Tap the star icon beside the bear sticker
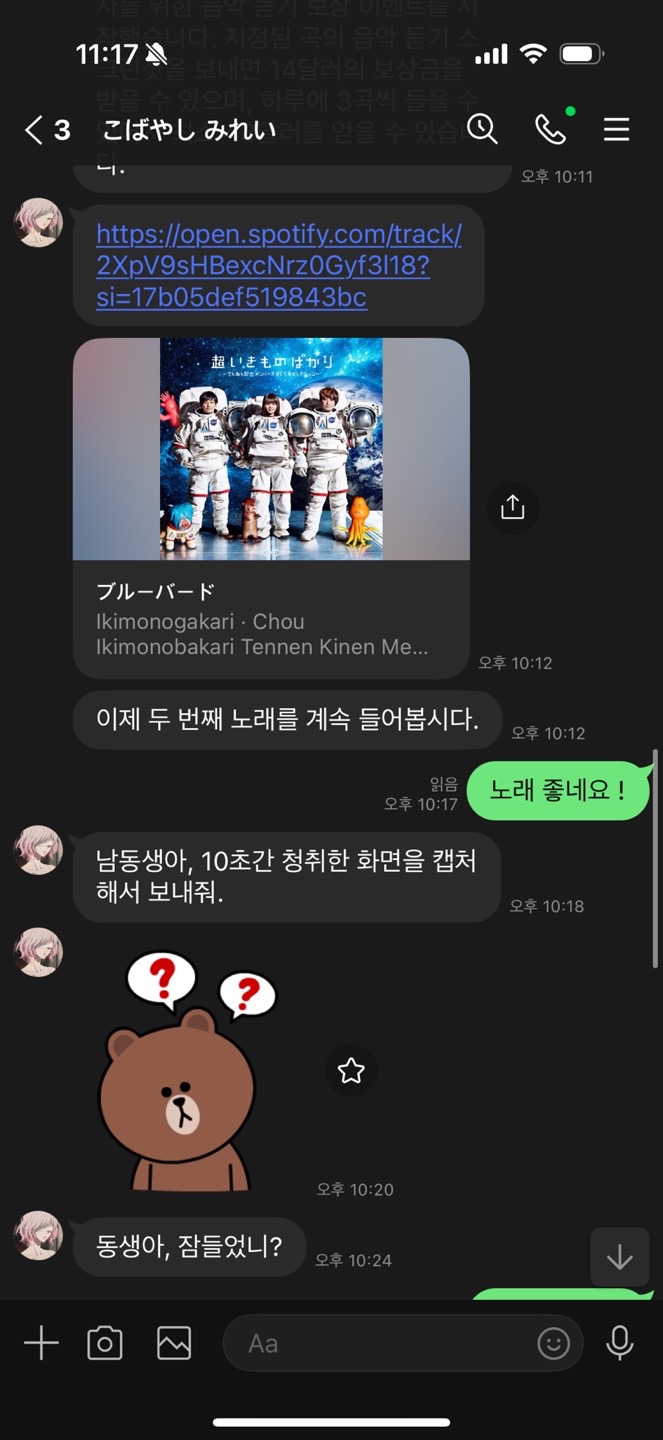 point(351,1071)
